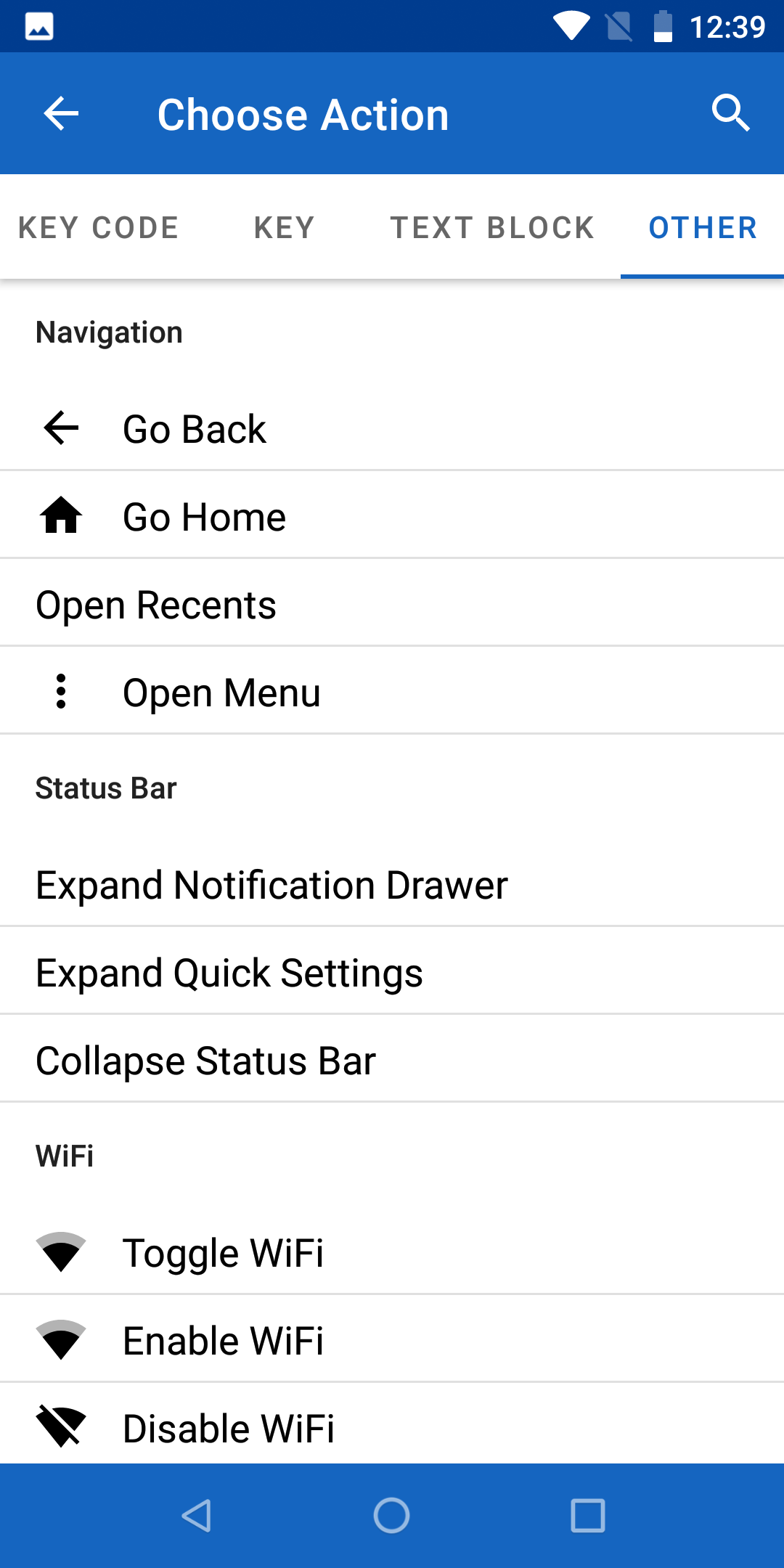This screenshot has height=1568, width=784.
Task: Switch to the Text Block tab
Action: [x=492, y=228]
